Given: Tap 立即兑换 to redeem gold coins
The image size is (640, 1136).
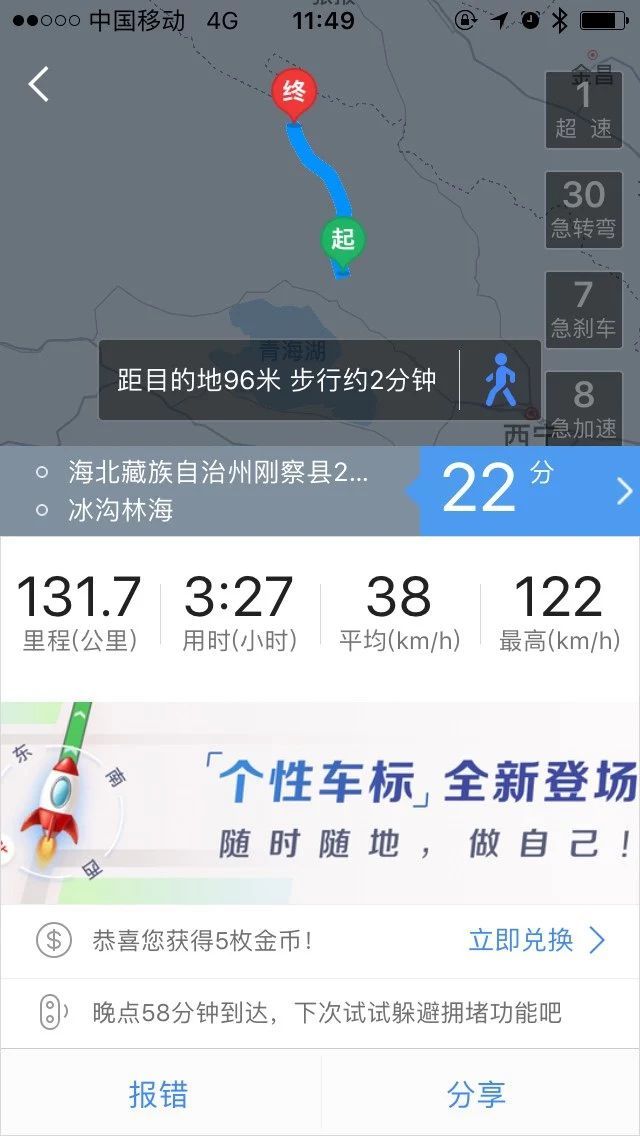Looking at the screenshot, I should (536, 940).
